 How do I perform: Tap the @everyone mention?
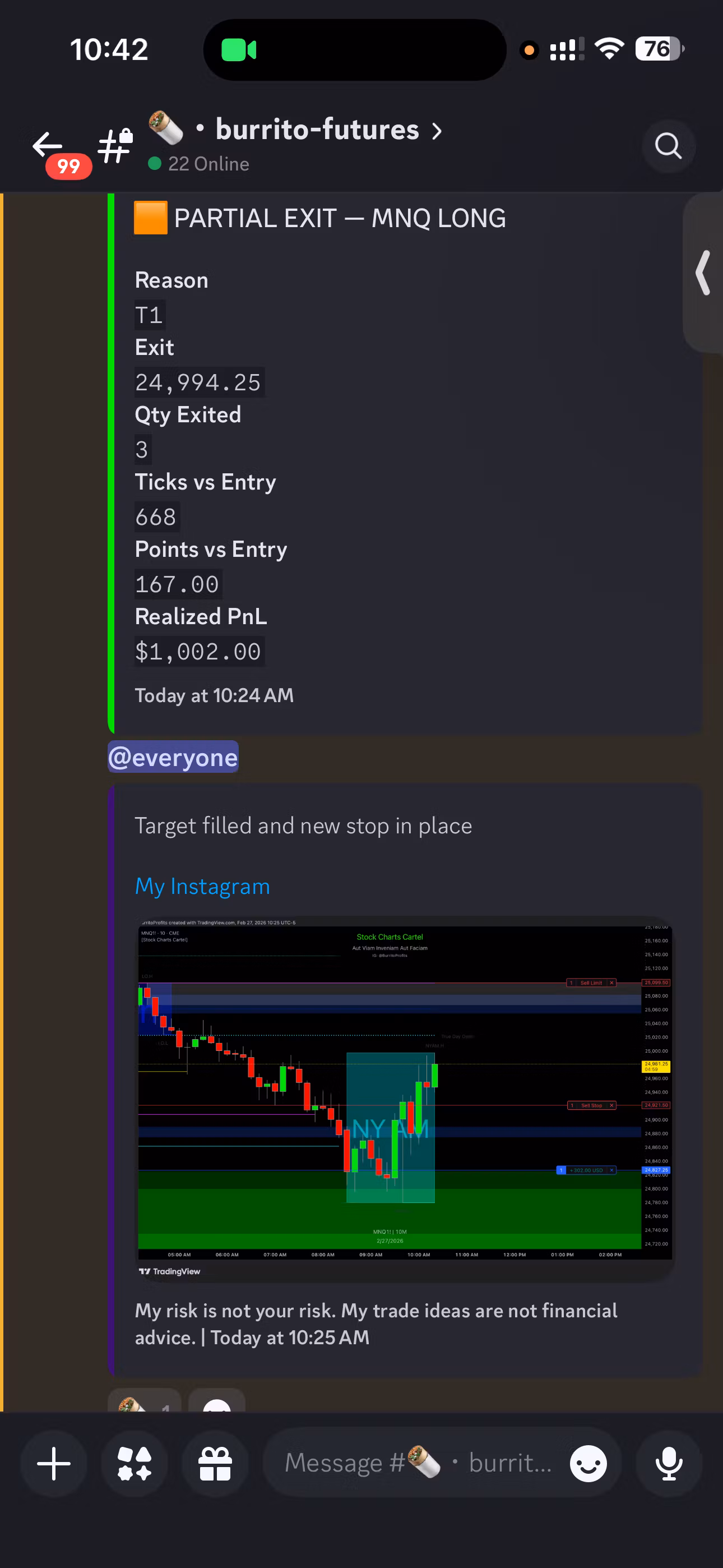pyautogui.click(x=173, y=757)
